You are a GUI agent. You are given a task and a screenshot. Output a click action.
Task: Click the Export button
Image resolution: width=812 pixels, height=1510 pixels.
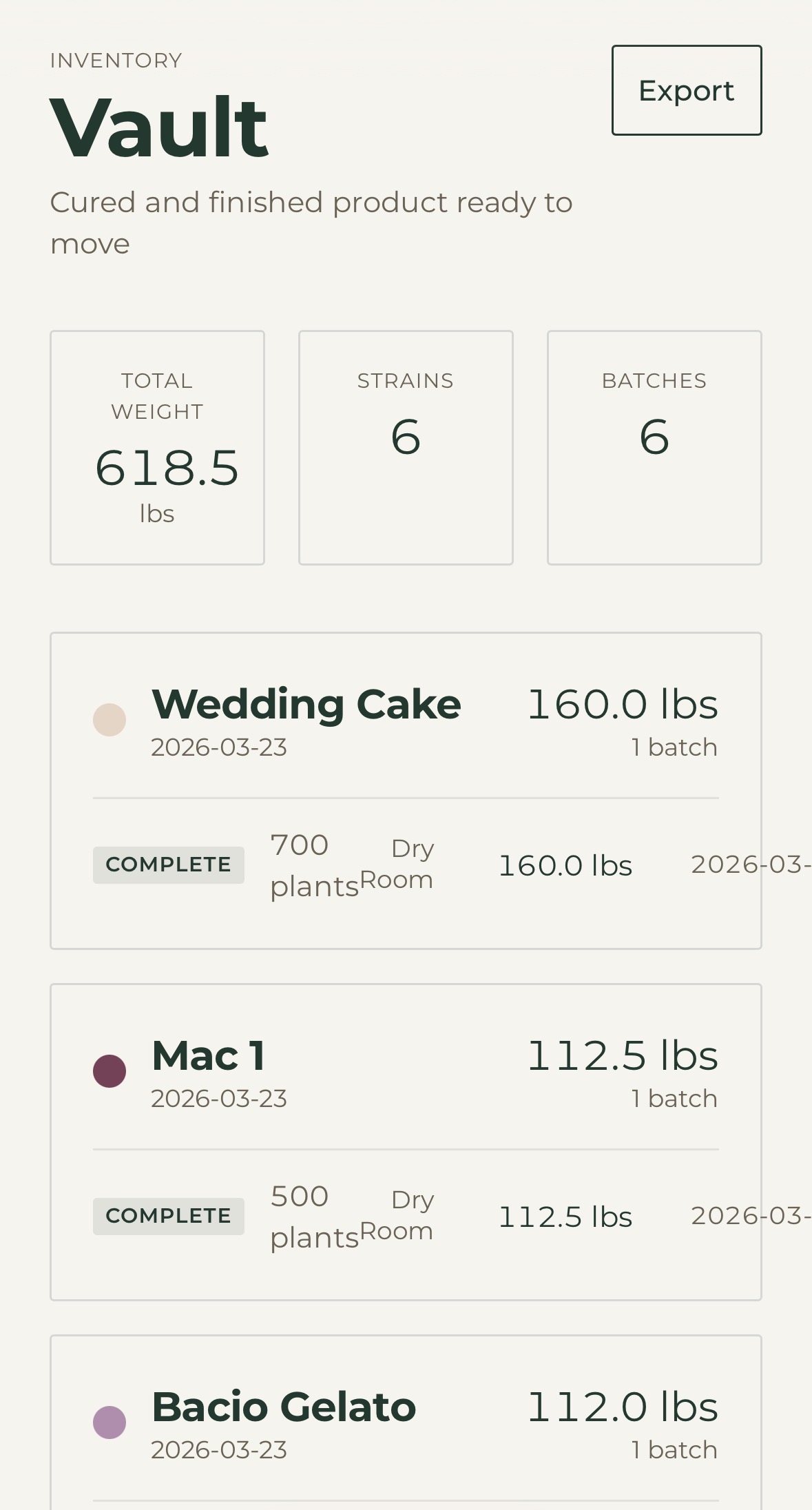pos(686,90)
